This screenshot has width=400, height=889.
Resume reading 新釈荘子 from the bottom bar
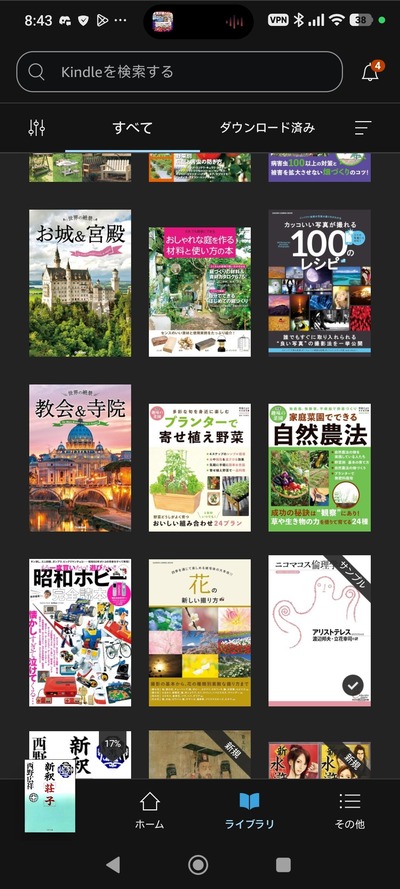[50, 796]
